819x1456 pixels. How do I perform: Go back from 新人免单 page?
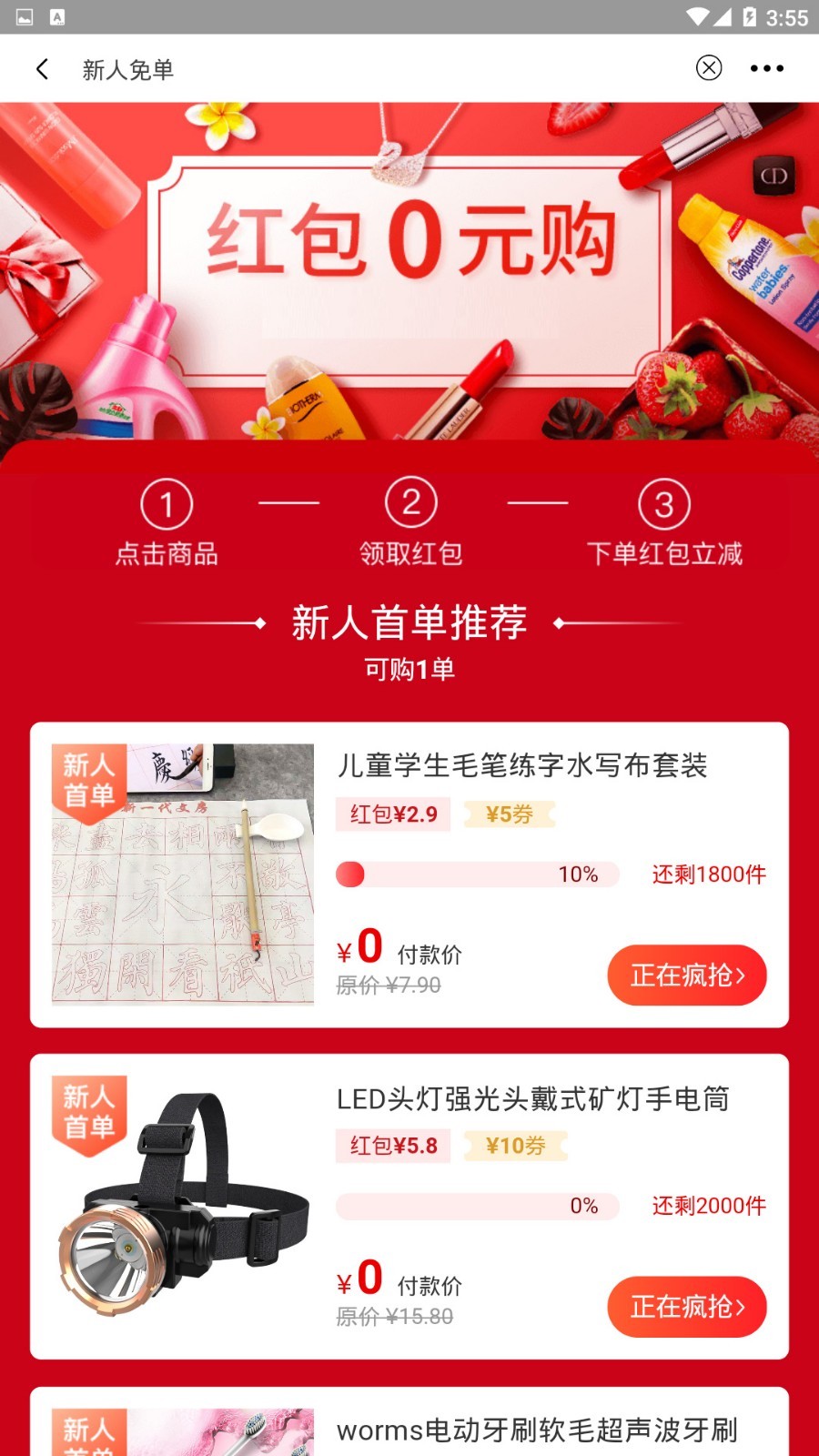pyautogui.click(x=42, y=69)
